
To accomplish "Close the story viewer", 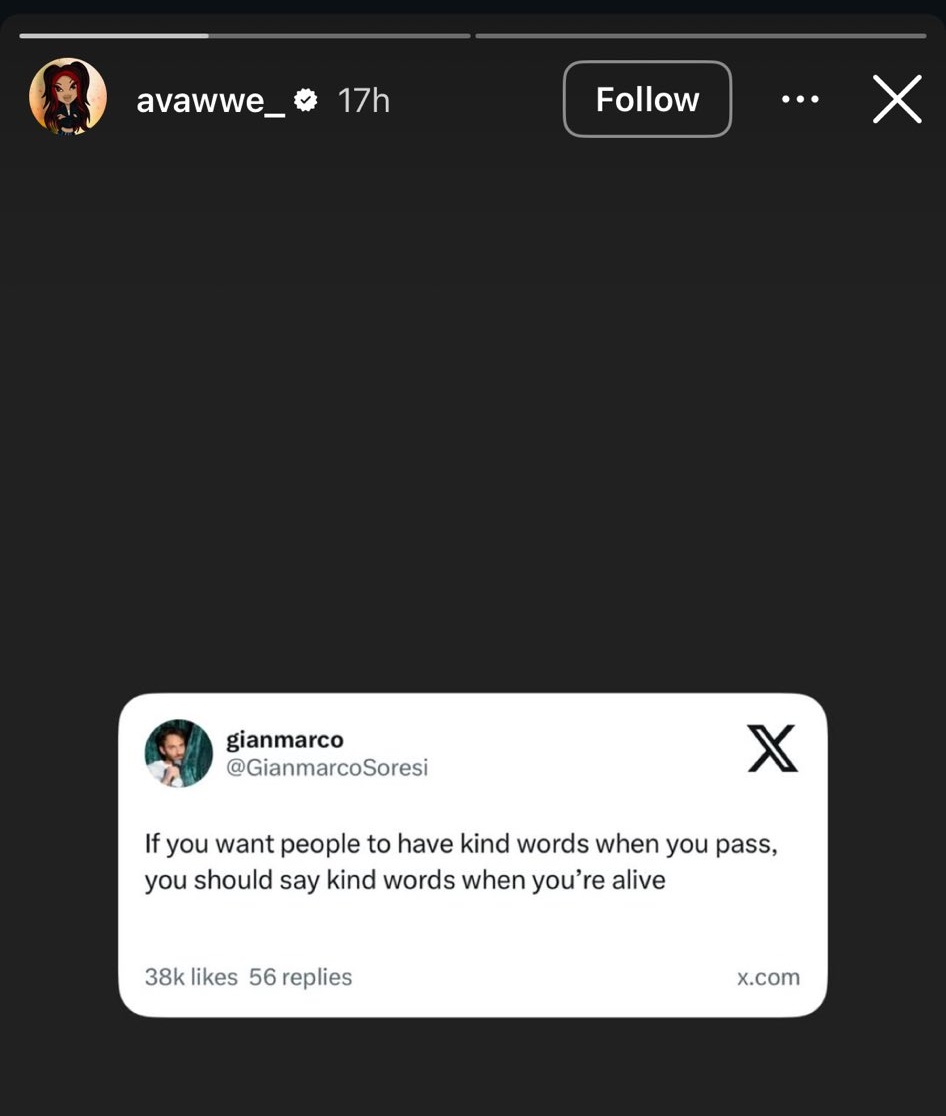I will click(896, 99).
